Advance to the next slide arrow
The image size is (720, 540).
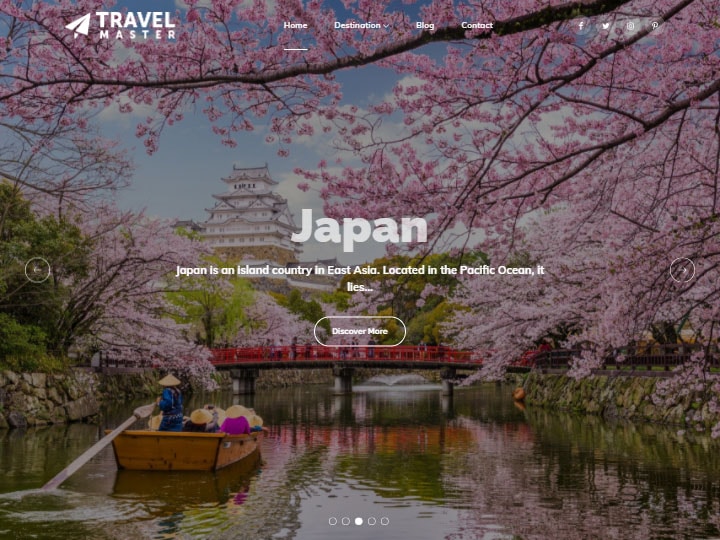pos(682,269)
